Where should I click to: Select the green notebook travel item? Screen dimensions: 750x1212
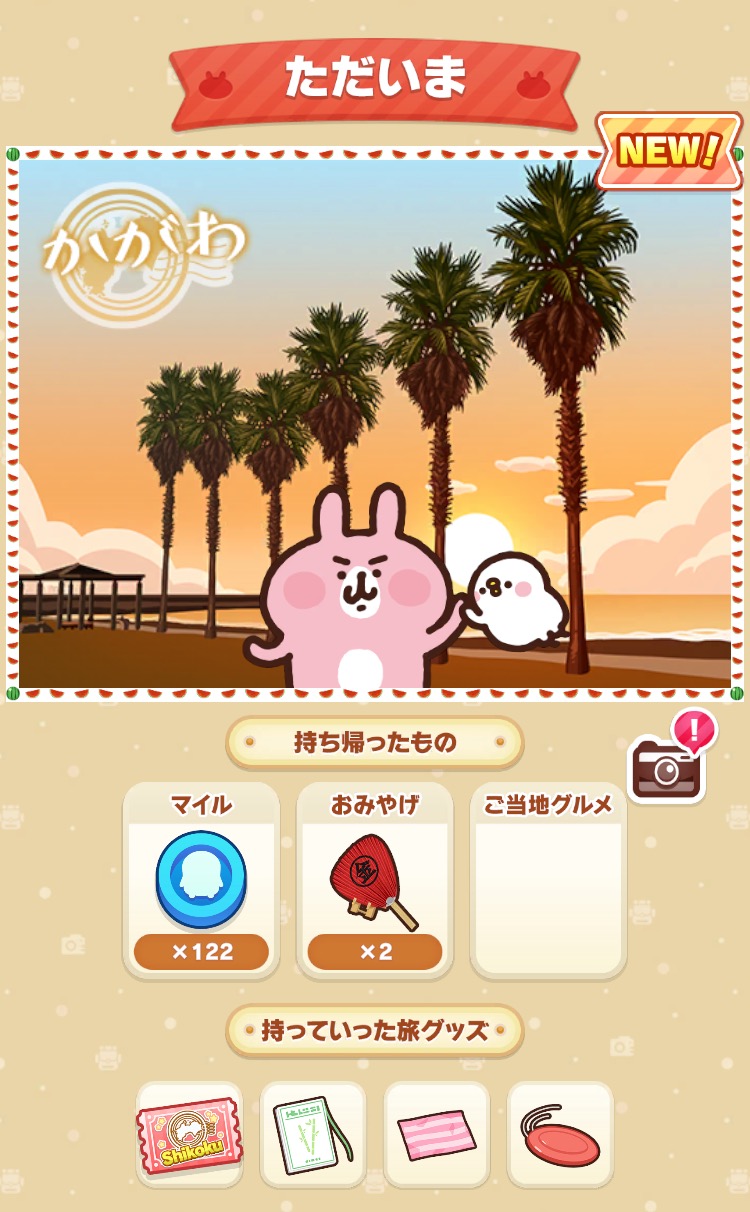(x=313, y=1134)
